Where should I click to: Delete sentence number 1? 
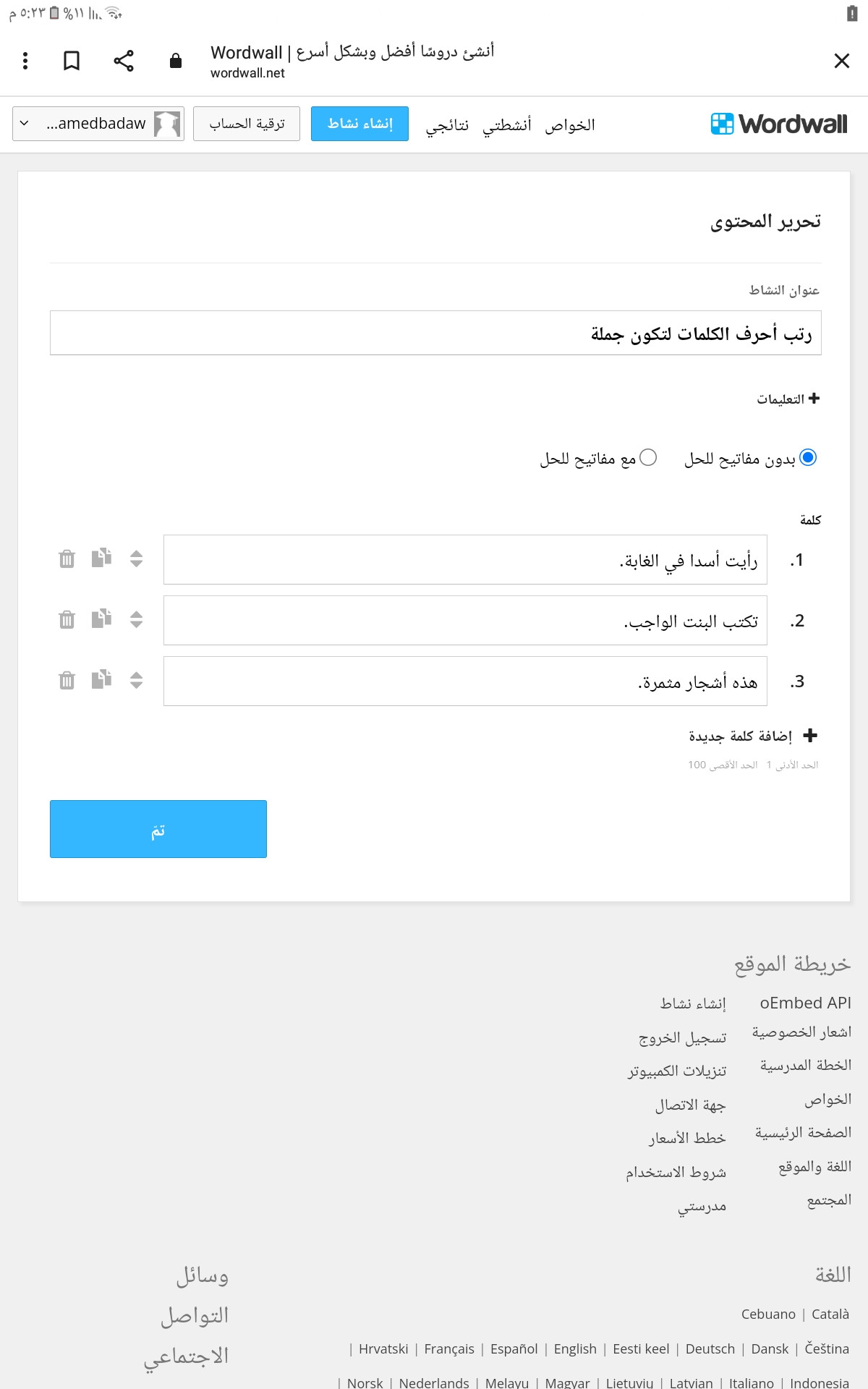[x=67, y=558]
